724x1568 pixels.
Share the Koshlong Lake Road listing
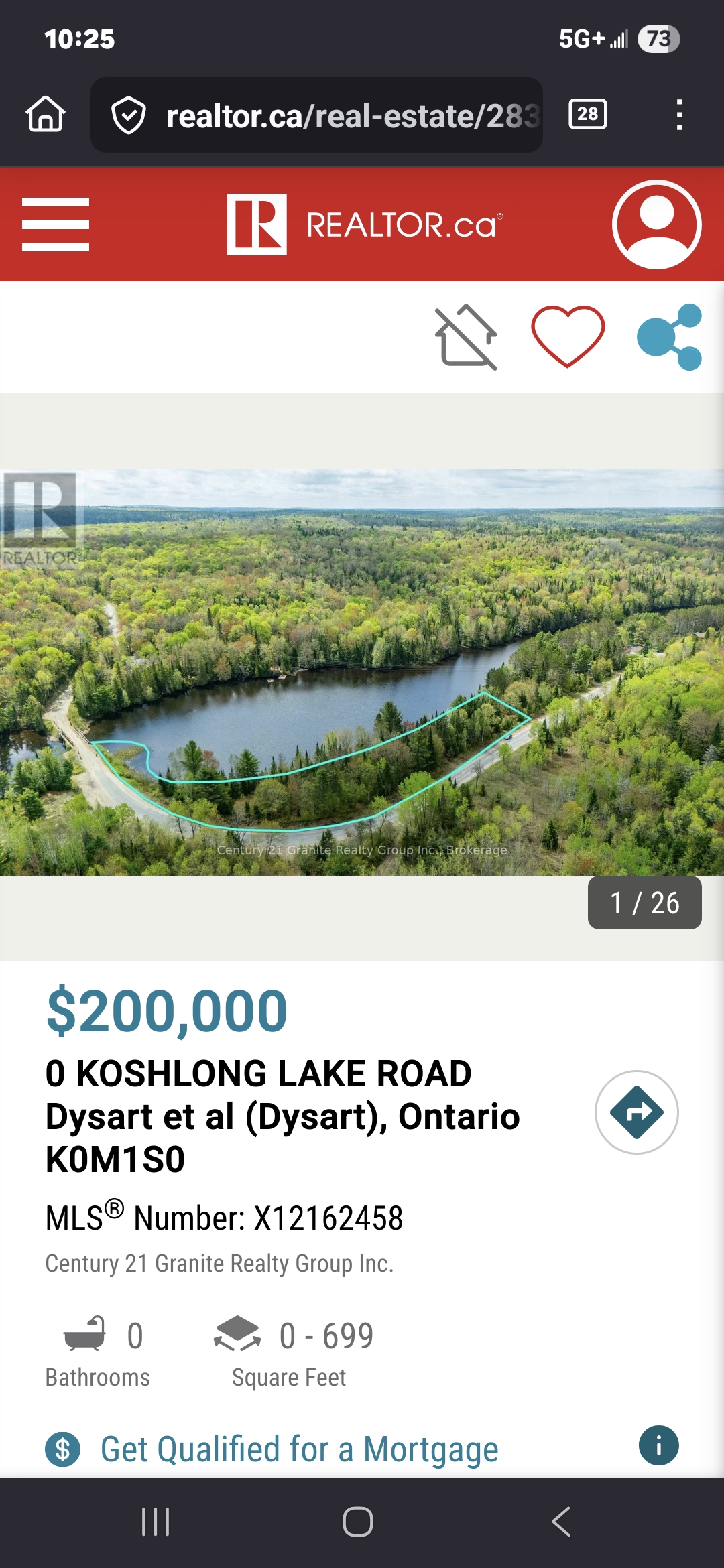tap(669, 337)
